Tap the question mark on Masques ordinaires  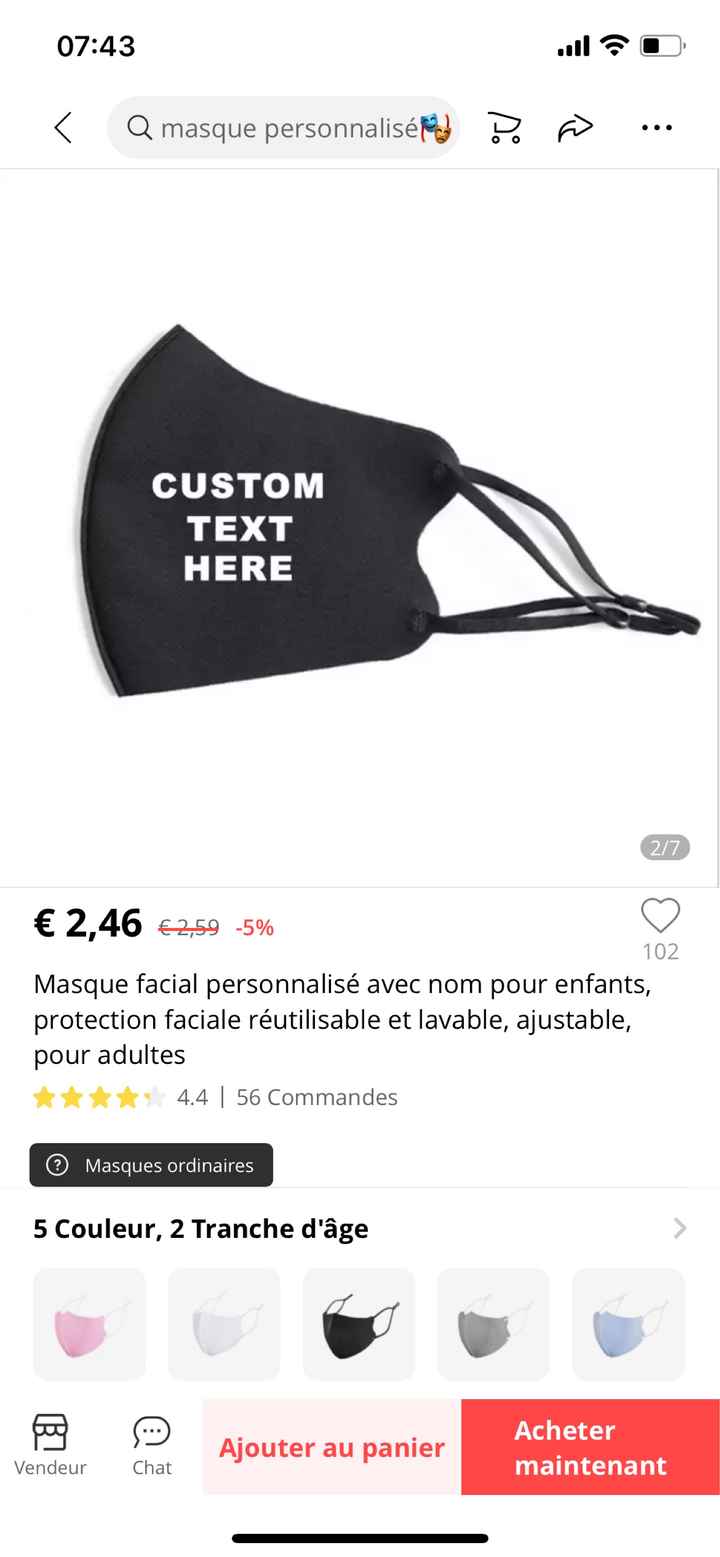click(x=57, y=1164)
